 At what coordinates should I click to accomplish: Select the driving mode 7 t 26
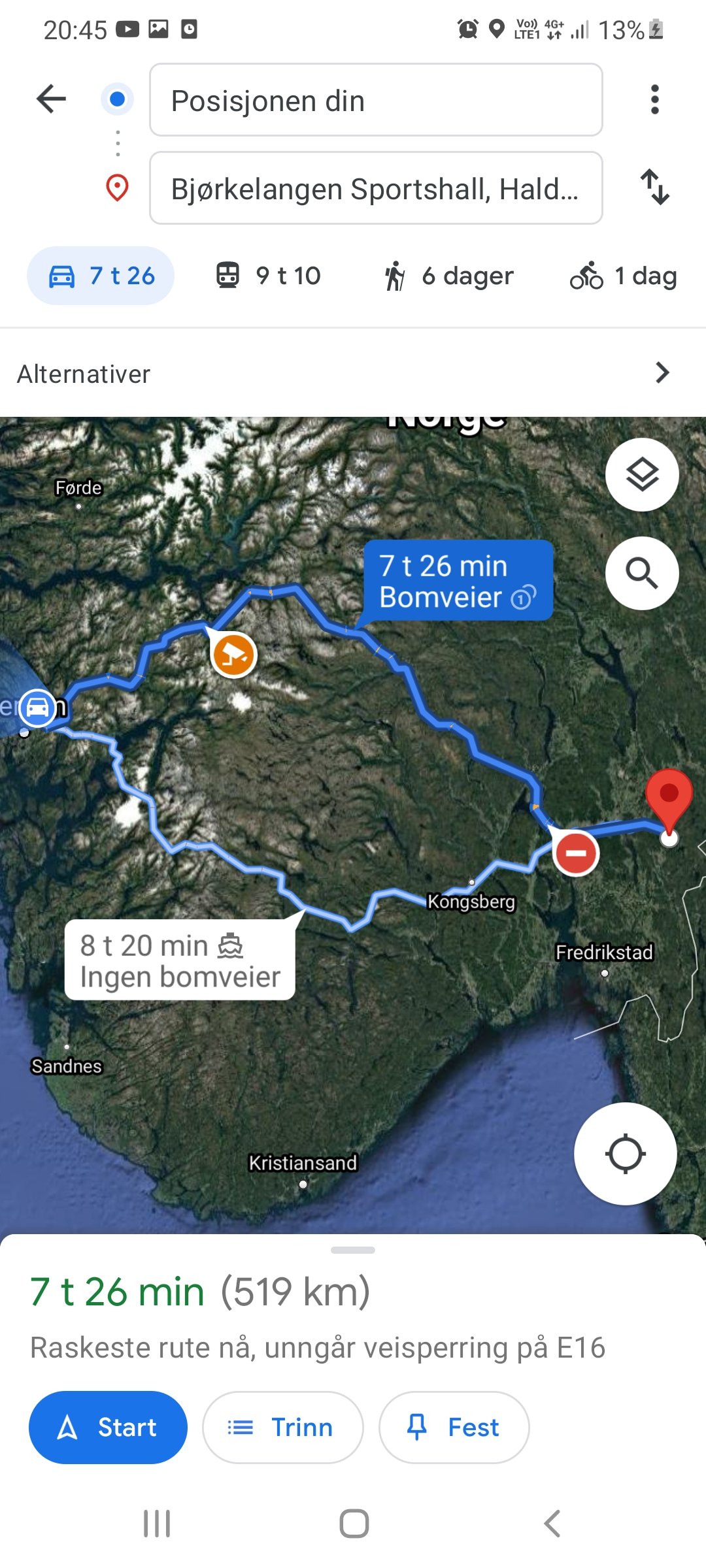click(x=101, y=276)
